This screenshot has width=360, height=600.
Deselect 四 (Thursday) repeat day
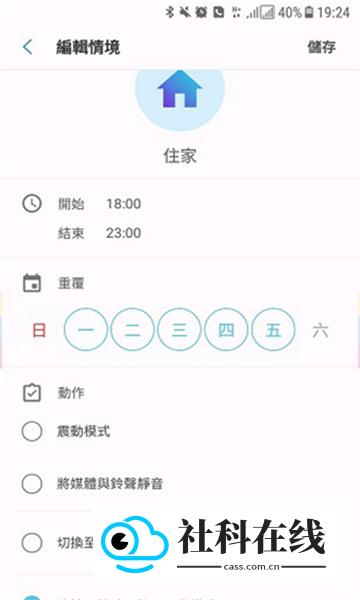[226, 329]
